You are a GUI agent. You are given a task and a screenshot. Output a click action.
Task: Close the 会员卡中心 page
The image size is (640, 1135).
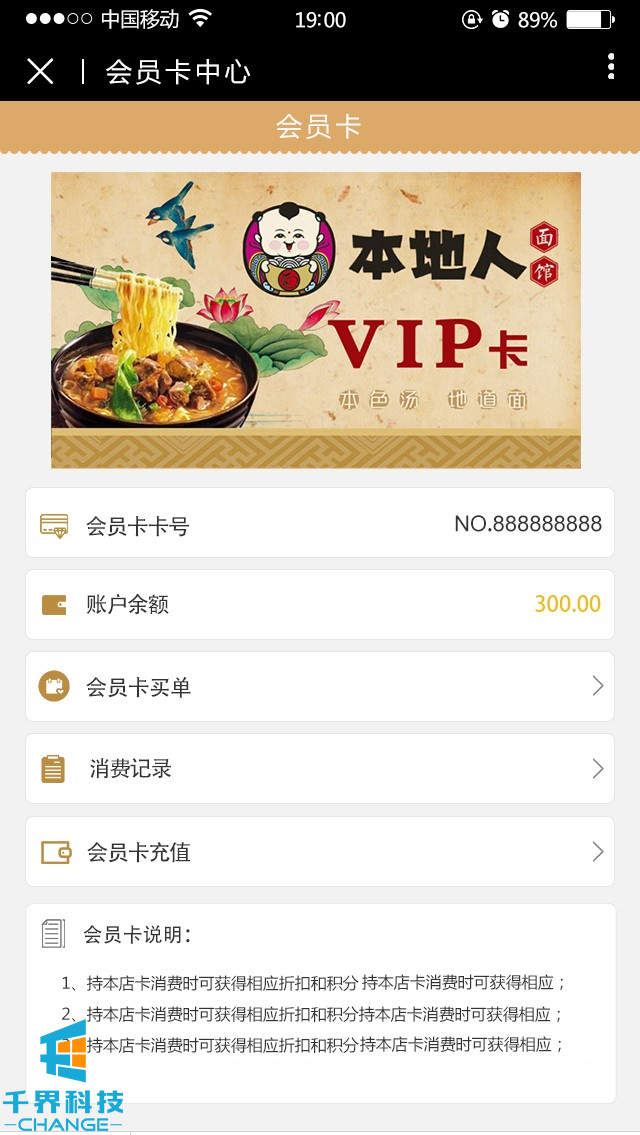point(40,71)
